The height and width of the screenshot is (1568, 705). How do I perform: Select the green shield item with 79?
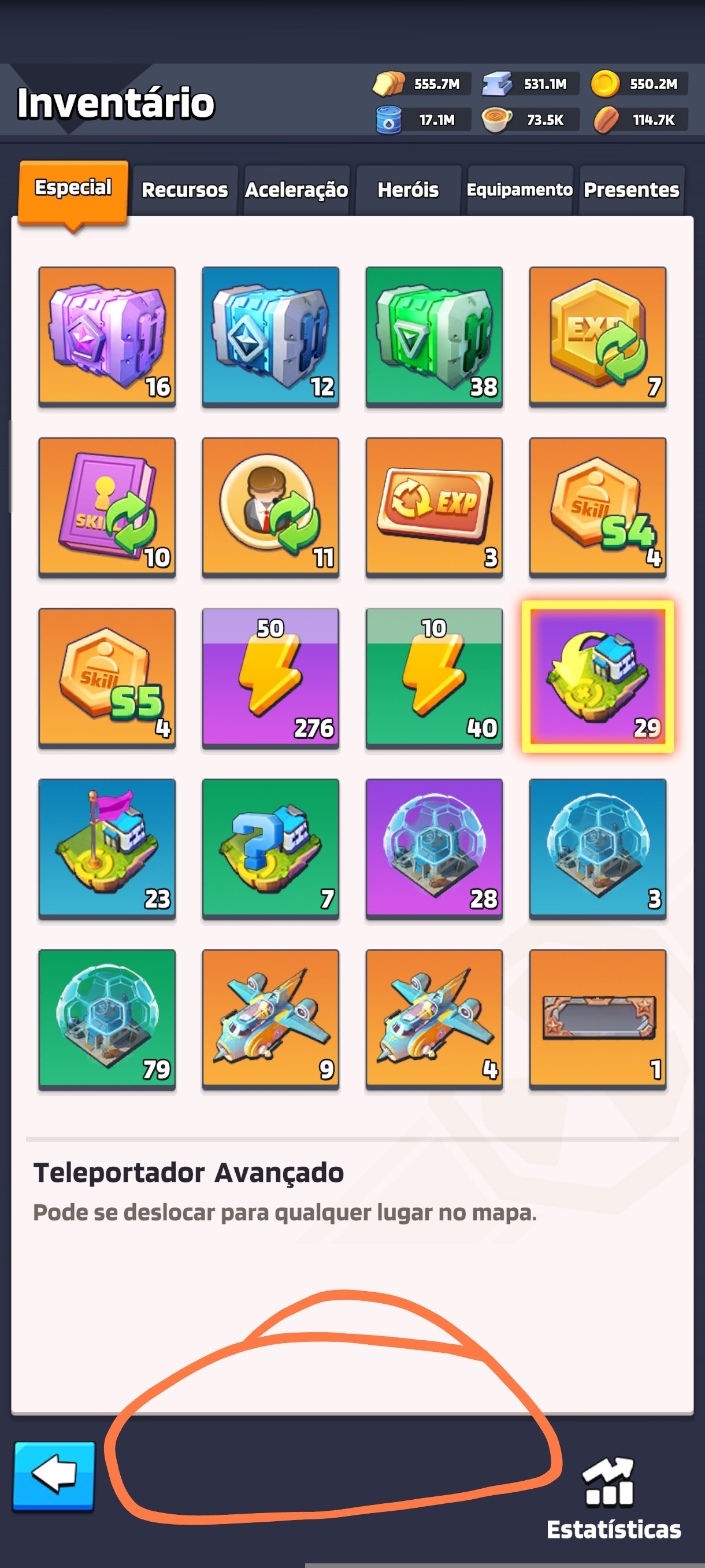point(107,1018)
